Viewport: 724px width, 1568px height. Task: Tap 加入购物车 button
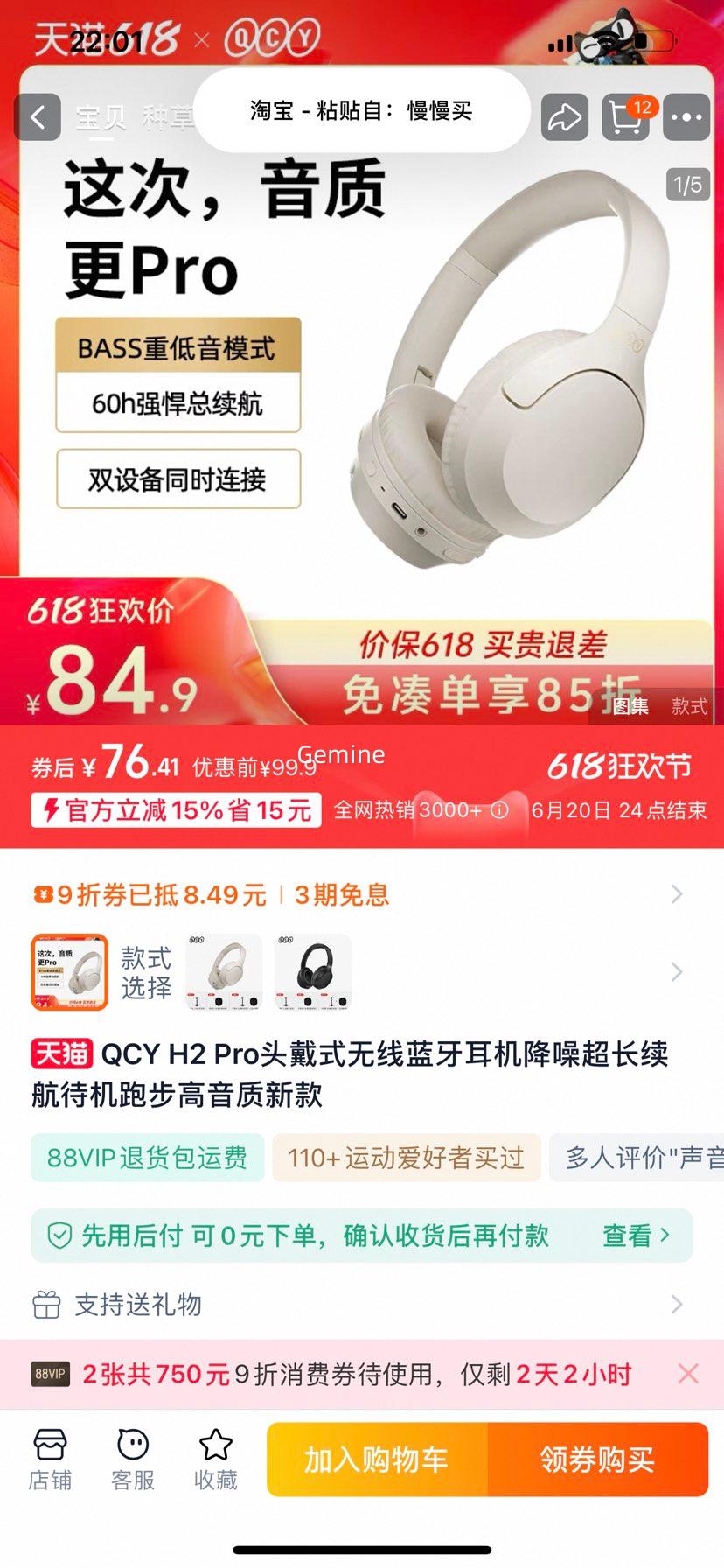(x=376, y=1459)
